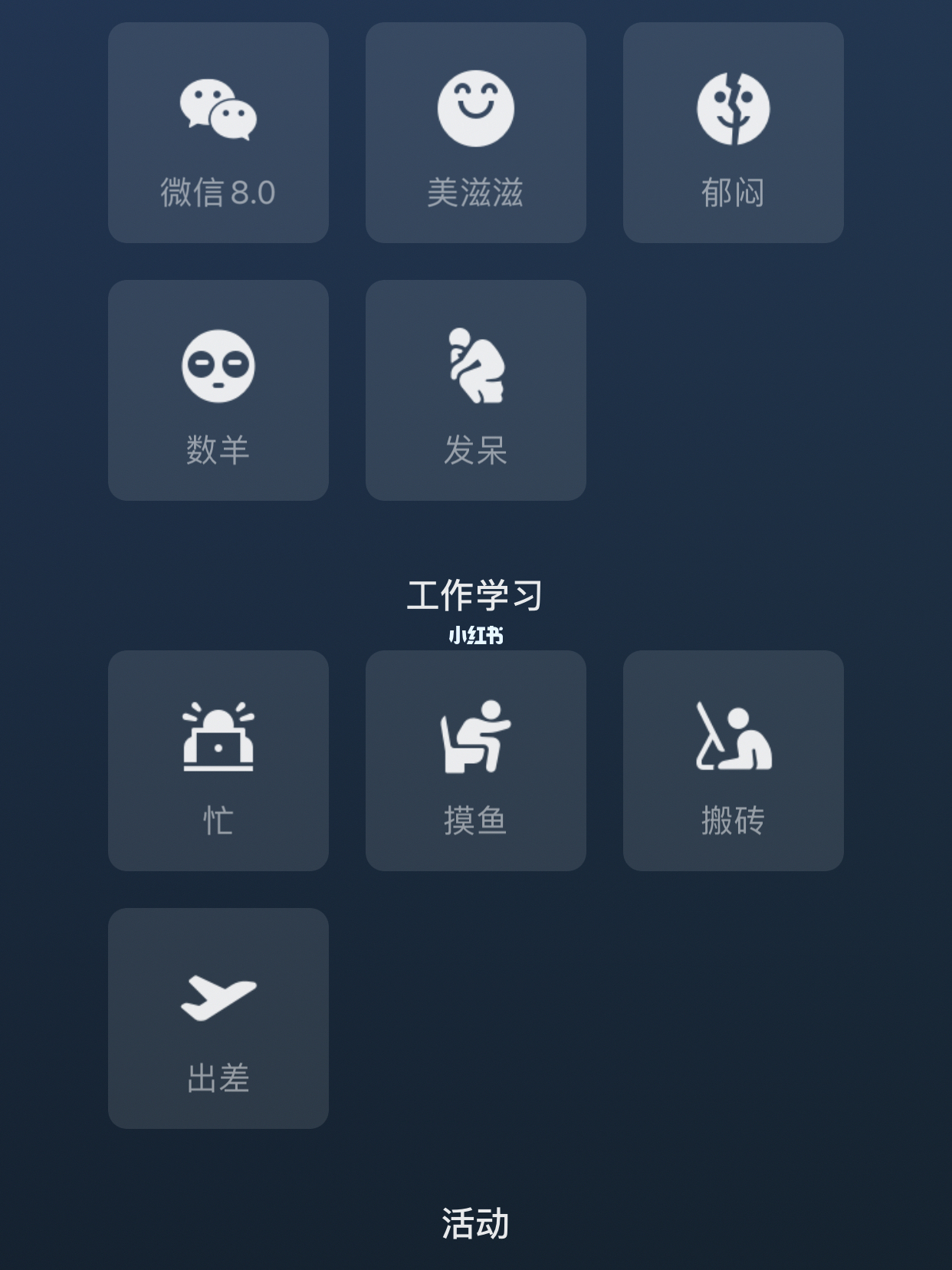Pick the 搬砖 status tile

(734, 761)
